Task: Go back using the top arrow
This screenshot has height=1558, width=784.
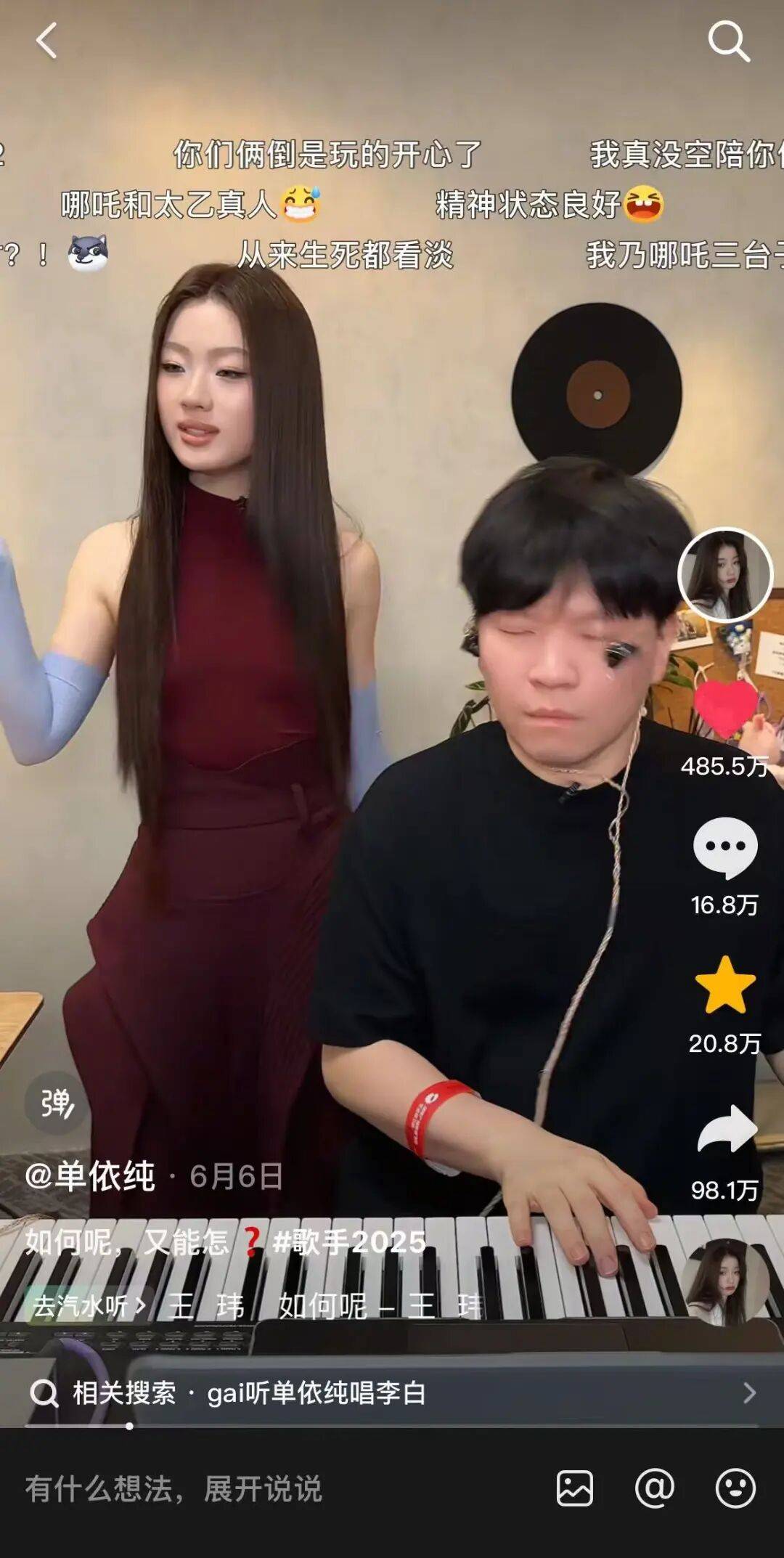Action: pos(46,41)
